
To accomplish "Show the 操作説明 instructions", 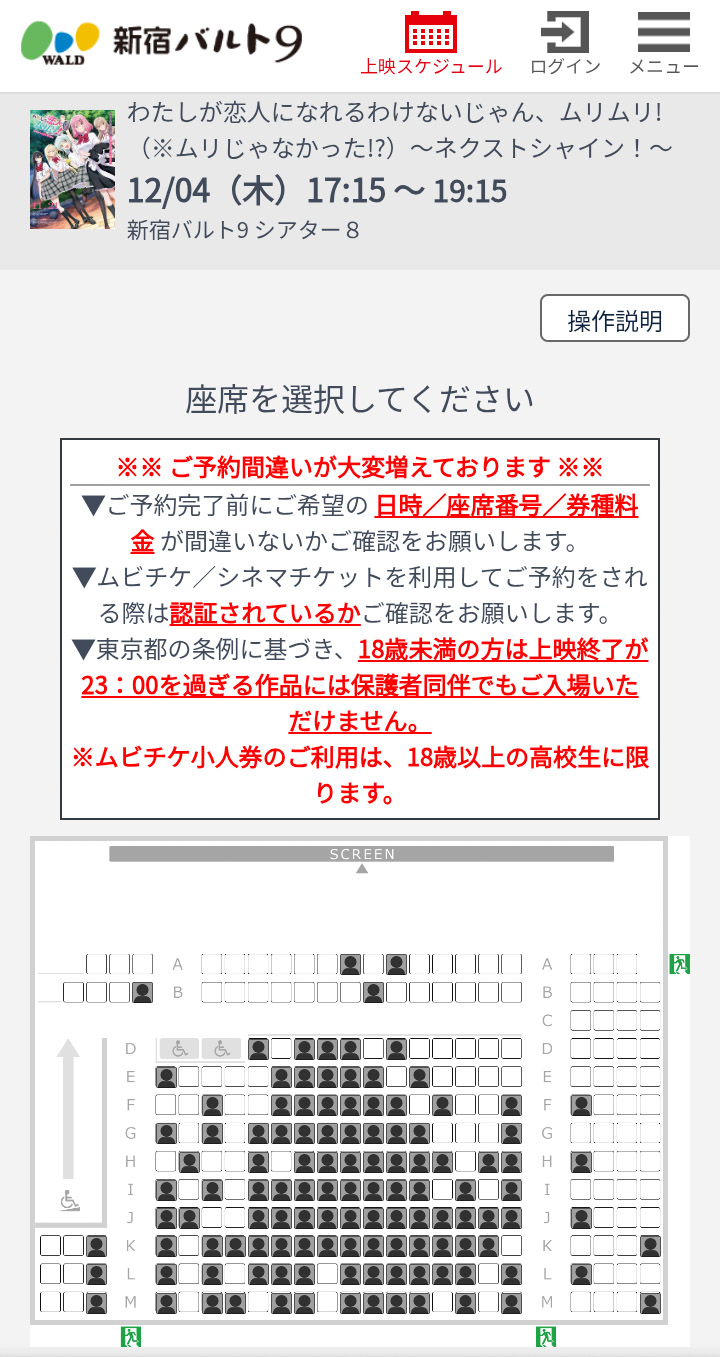I will 614,320.
